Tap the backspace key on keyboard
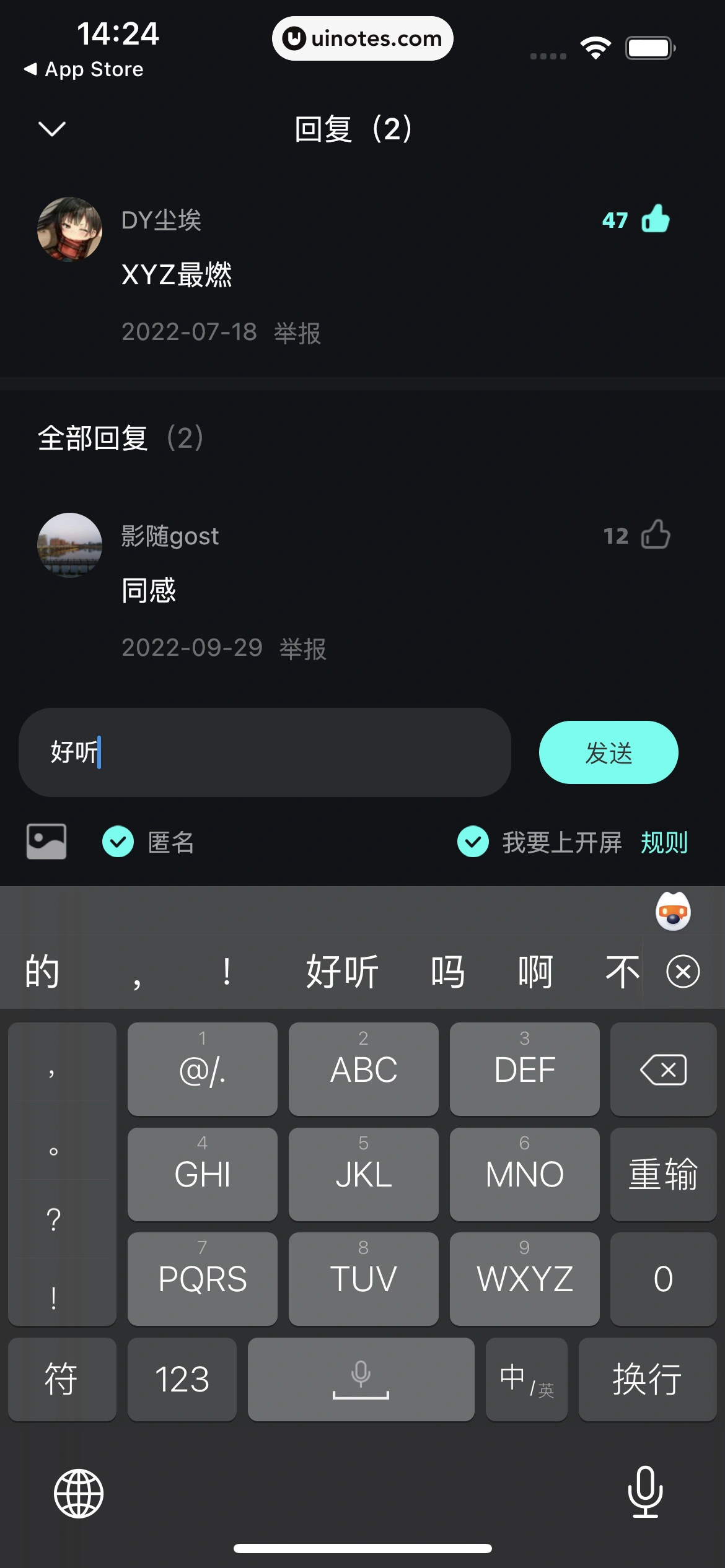The height and width of the screenshot is (1568, 725). click(x=662, y=1068)
